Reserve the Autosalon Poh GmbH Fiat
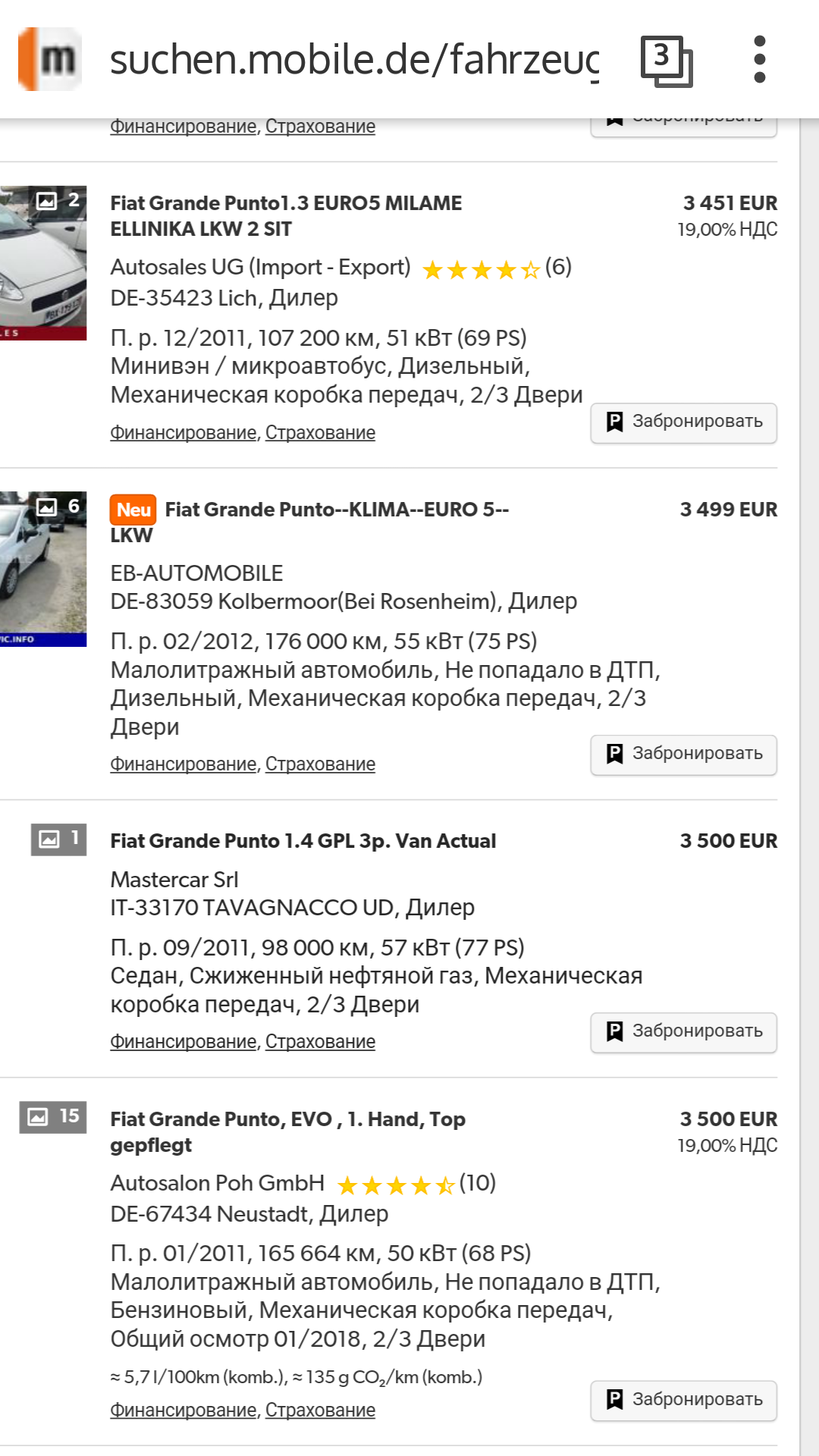The width and height of the screenshot is (819, 1456). pos(683,1401)
